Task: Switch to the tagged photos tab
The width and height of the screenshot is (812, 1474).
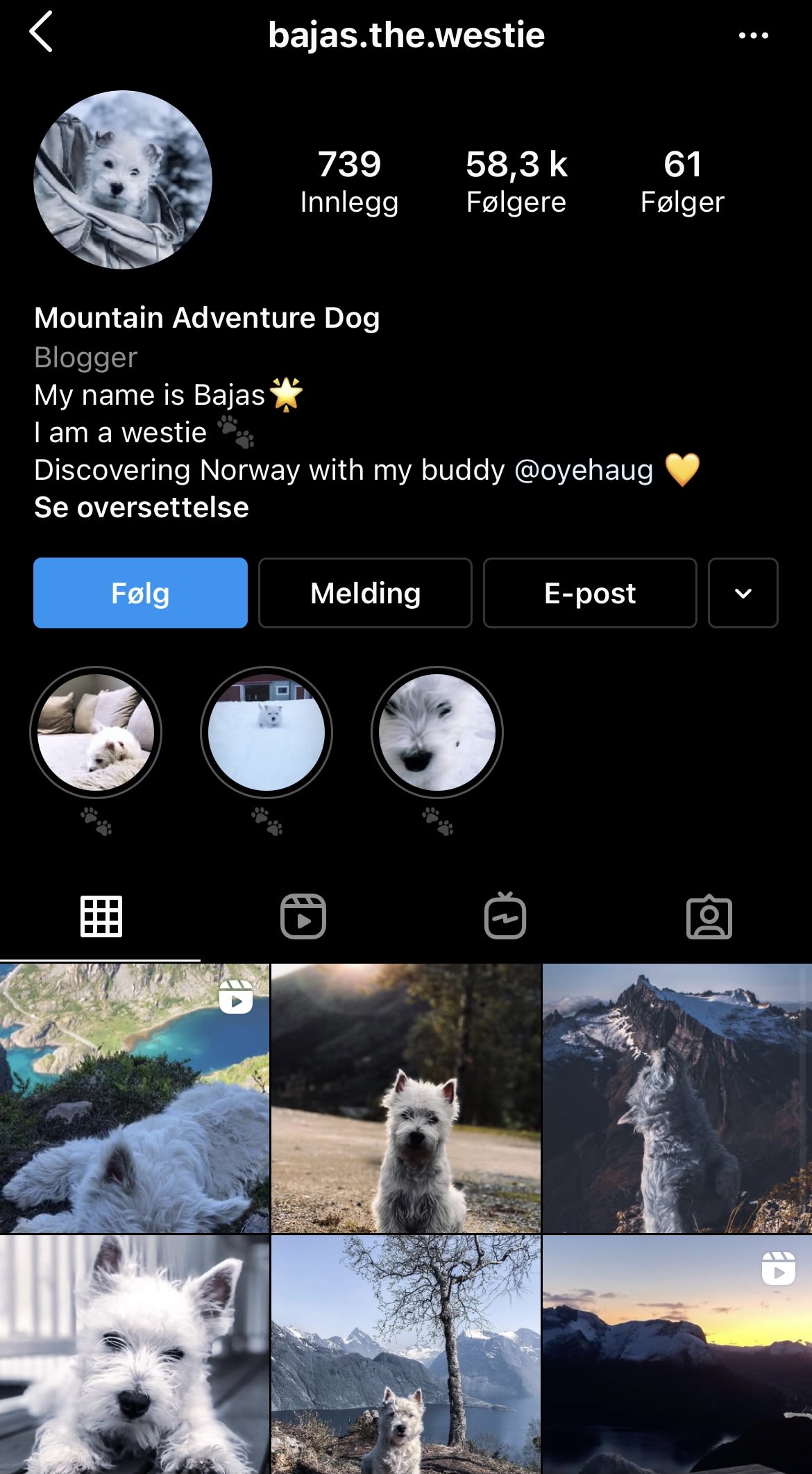Action: point(709,916)
